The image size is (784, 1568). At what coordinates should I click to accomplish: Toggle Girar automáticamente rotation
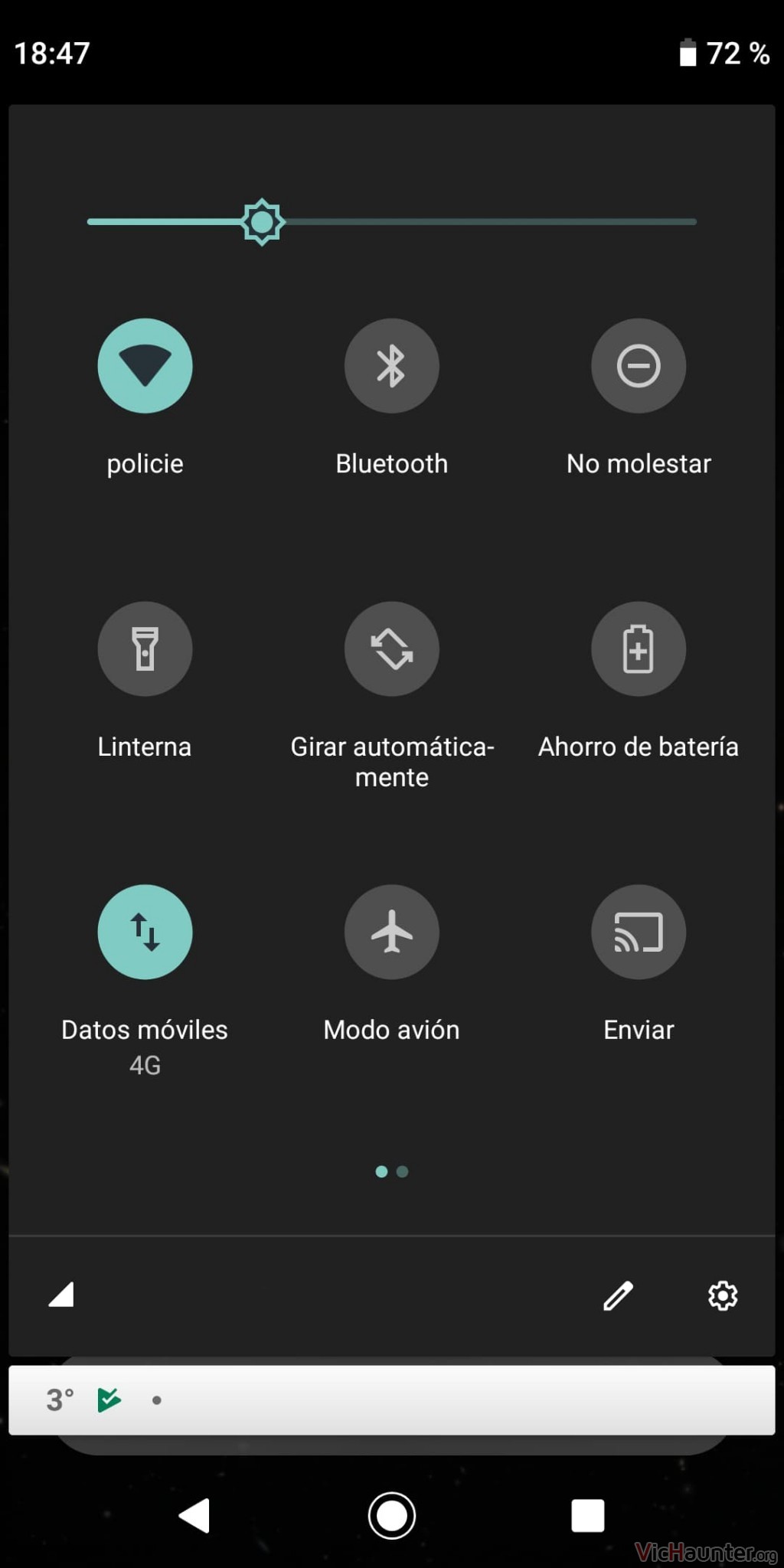pos(391,649)
